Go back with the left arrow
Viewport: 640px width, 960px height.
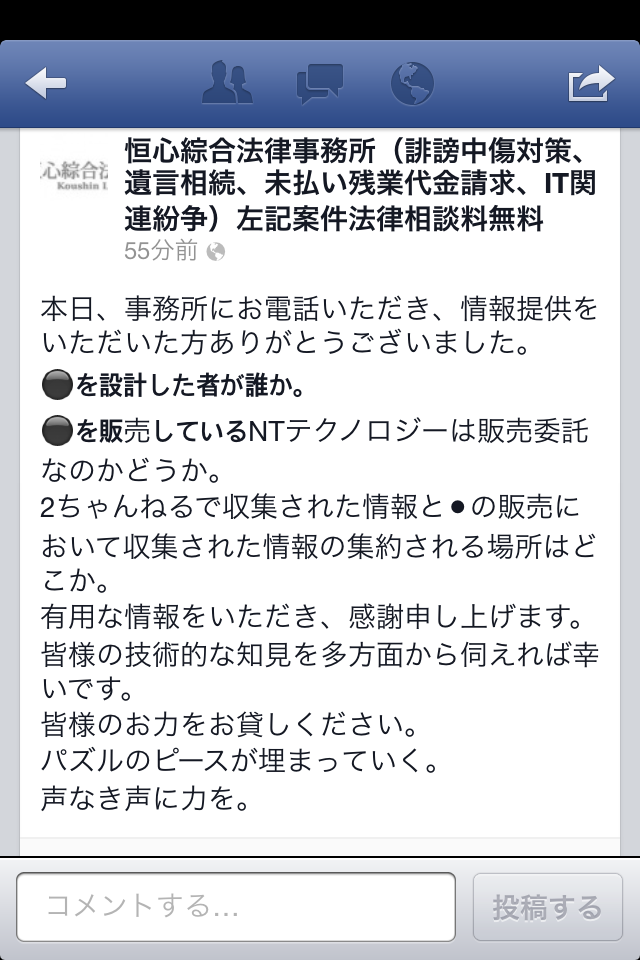click(45, 84)
